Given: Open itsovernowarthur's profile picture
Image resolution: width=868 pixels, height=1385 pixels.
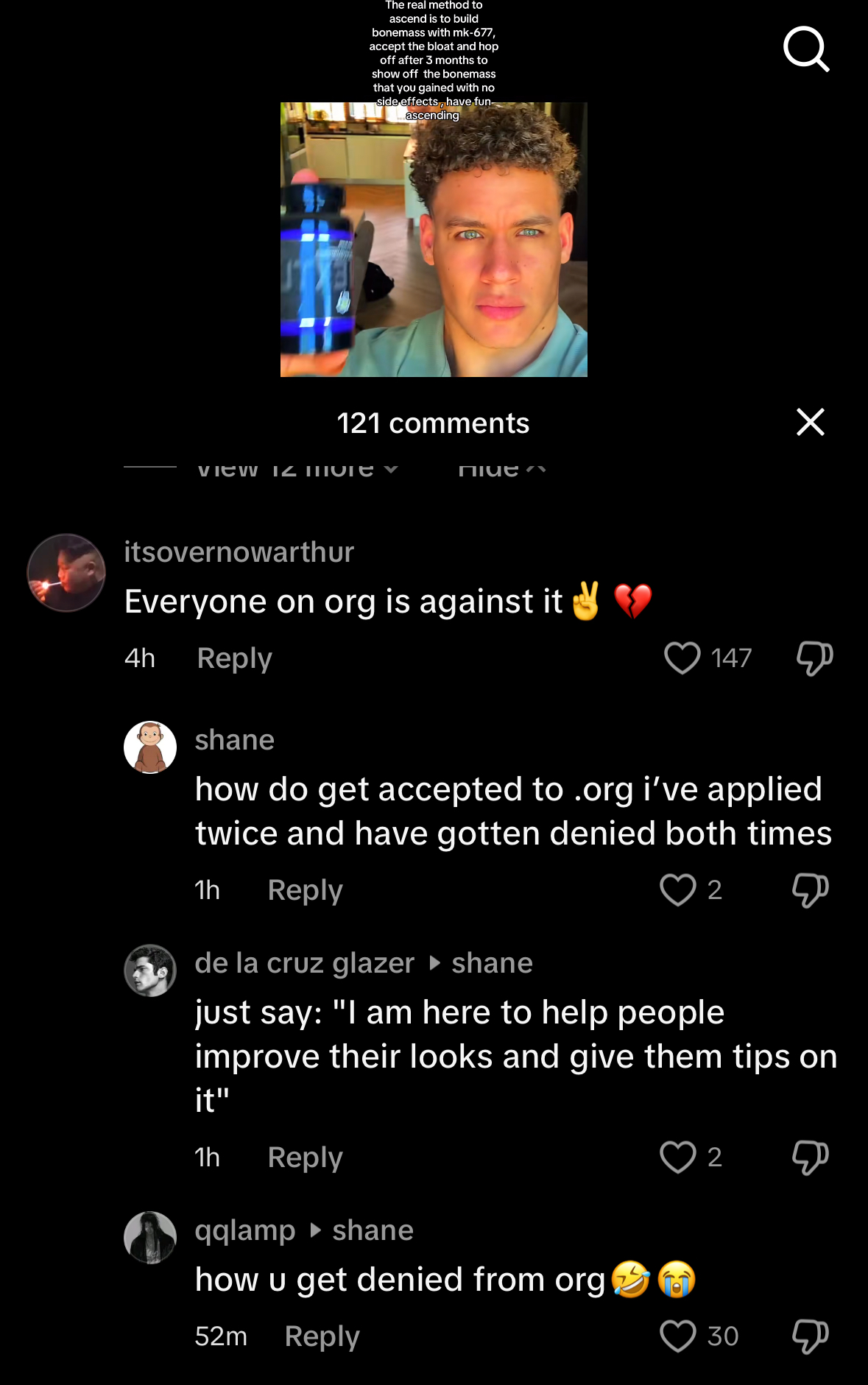Looking at the screenshot, I should (x=66, y=573).
